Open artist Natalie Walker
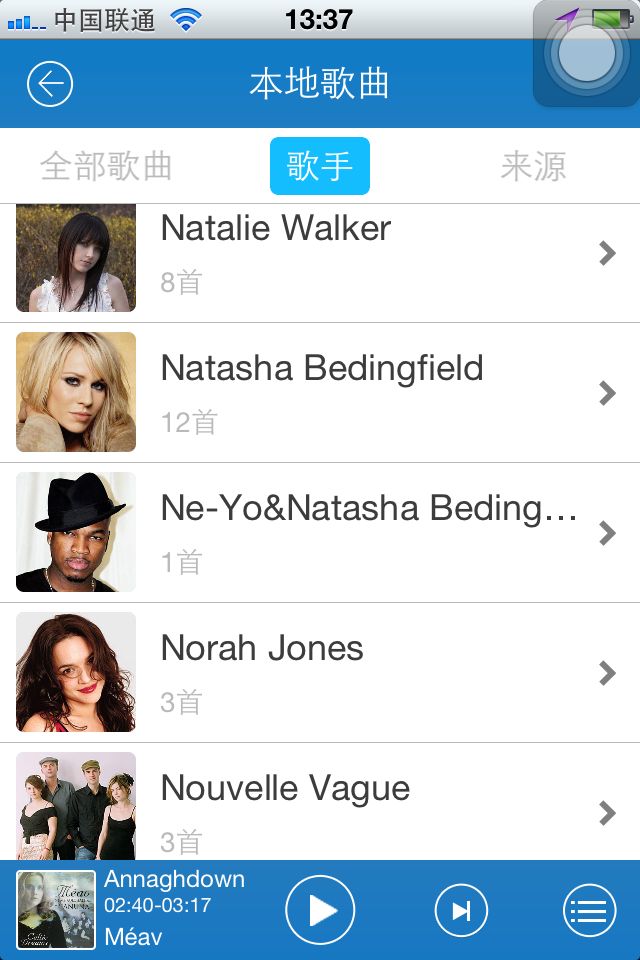This screenshot has height=960, width=640. 320,254
